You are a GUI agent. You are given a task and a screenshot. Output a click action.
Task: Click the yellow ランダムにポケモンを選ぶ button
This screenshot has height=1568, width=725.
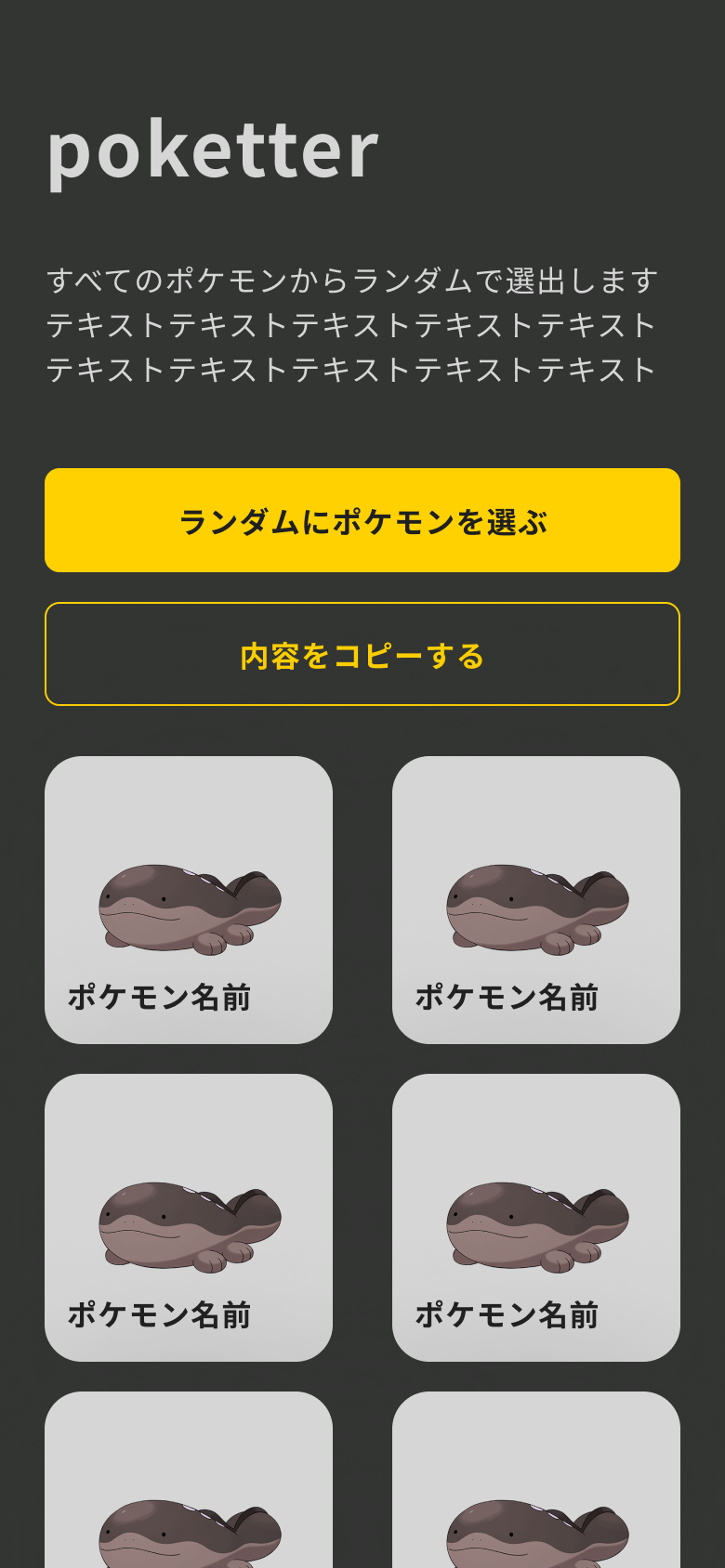pyautogui.click(x=362, y=520)
